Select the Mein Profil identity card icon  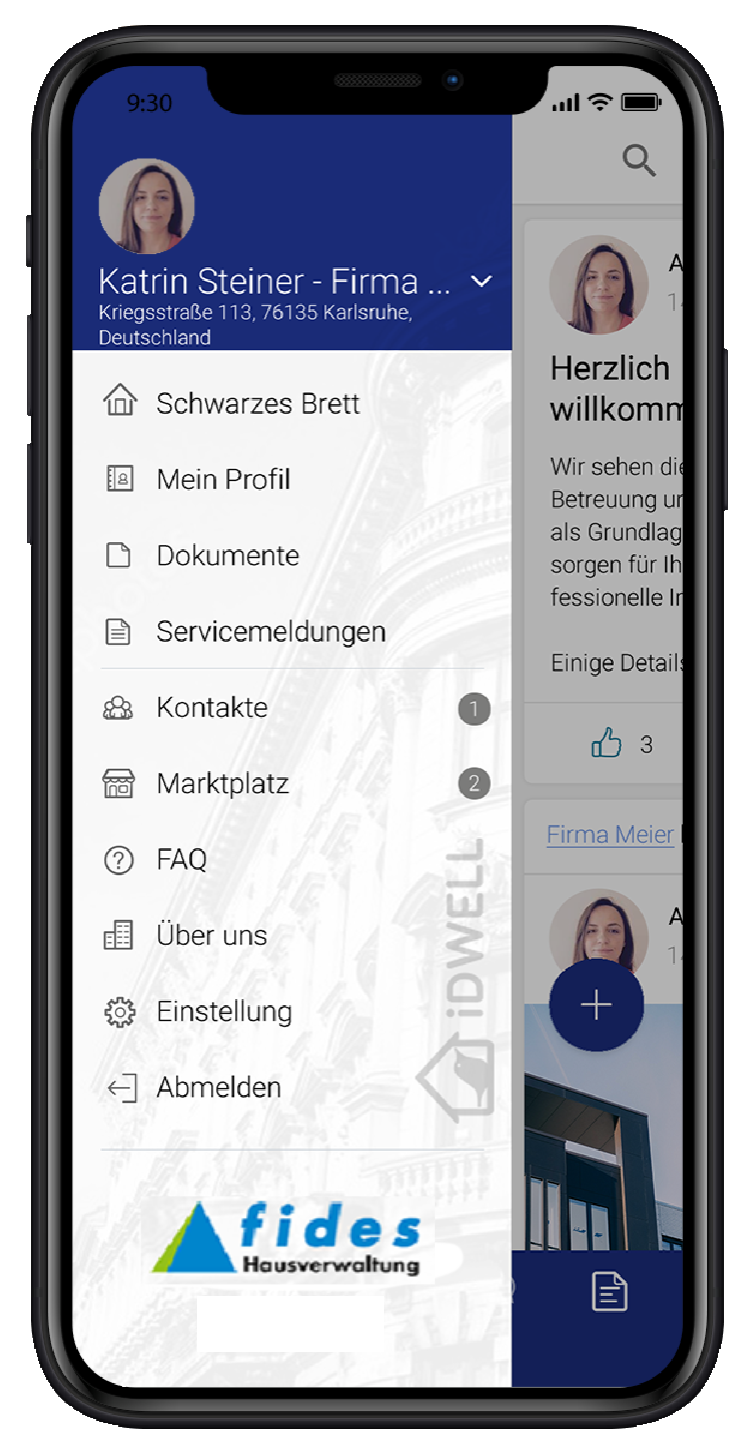pos(120,479)
